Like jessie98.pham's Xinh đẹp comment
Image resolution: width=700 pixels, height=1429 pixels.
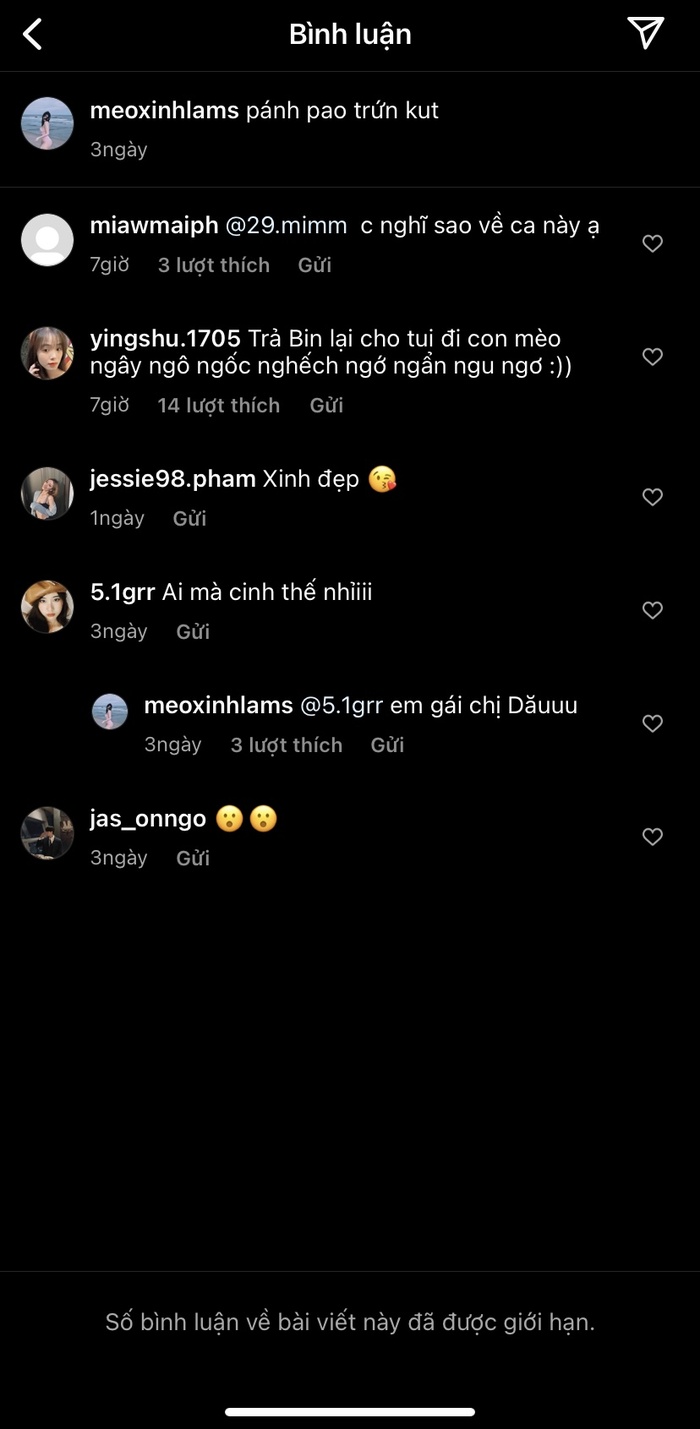coord(652,497)
